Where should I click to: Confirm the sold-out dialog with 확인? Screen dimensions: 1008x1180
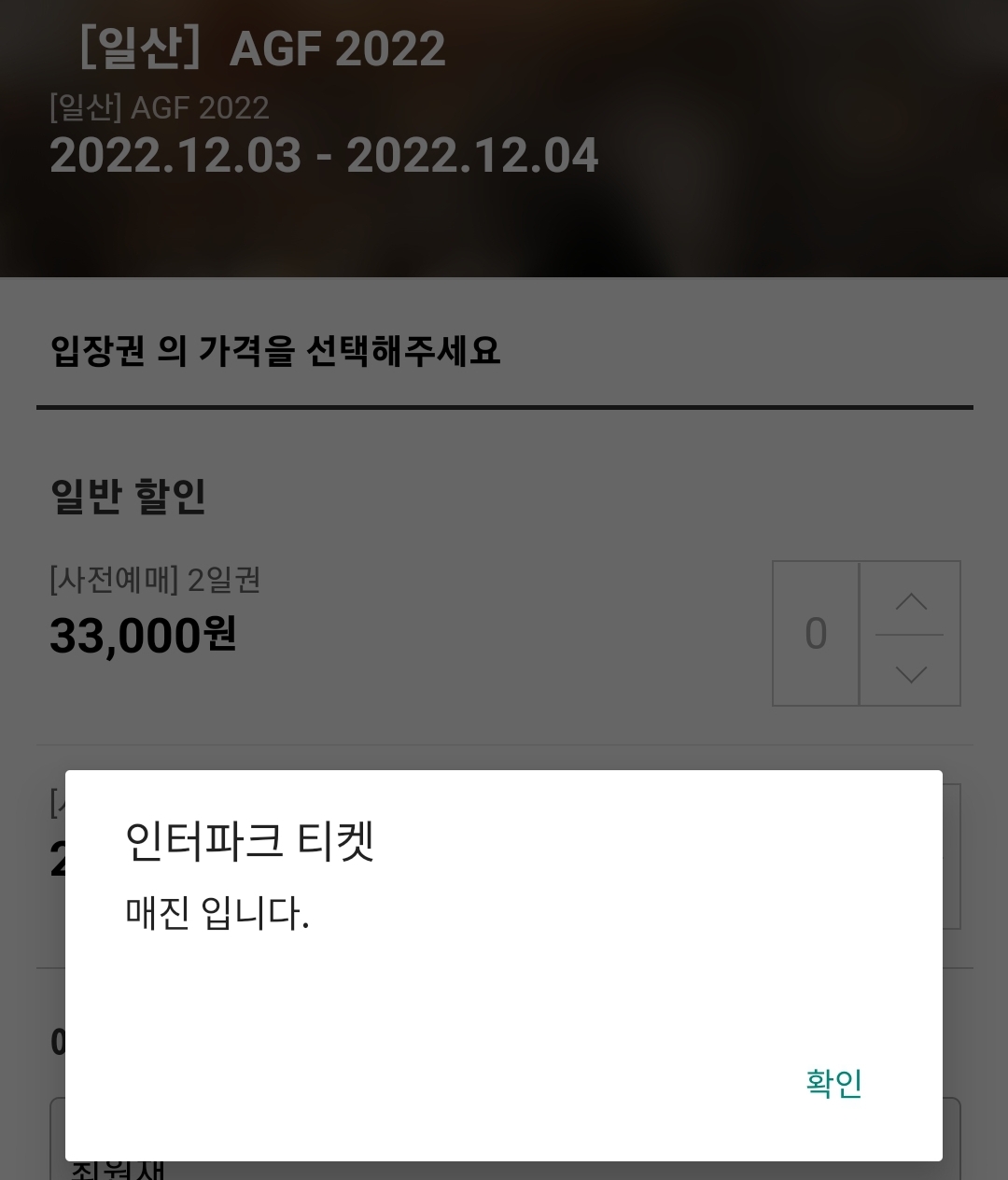pyautogui.click(x=833, y=1083)
